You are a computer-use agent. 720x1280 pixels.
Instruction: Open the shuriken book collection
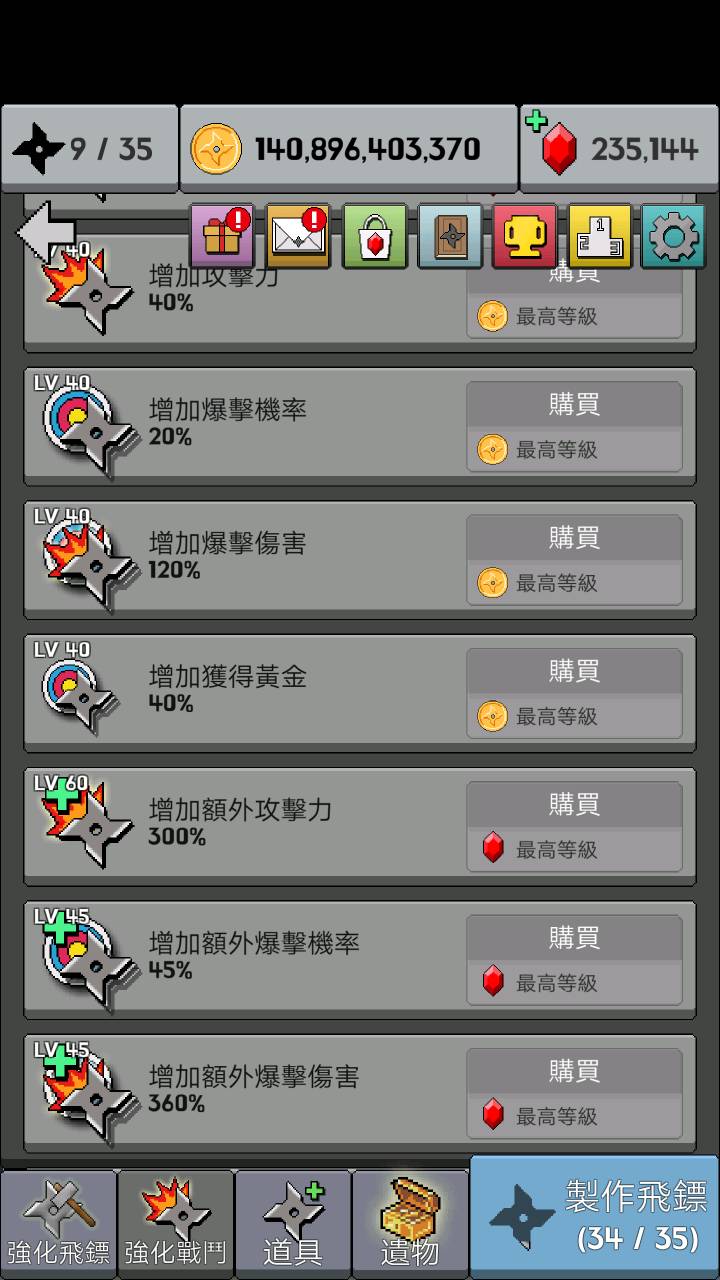click(450, 237)
